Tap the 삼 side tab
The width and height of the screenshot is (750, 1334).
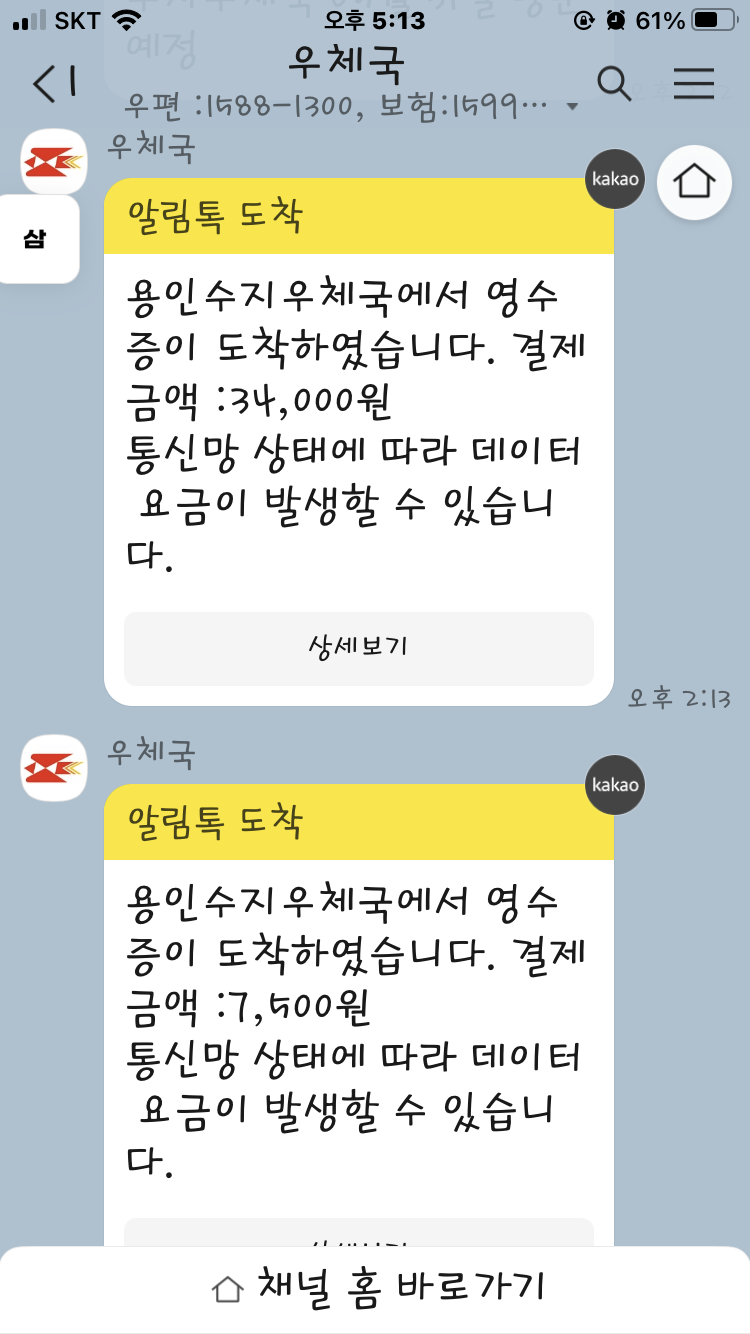(35, 240)
